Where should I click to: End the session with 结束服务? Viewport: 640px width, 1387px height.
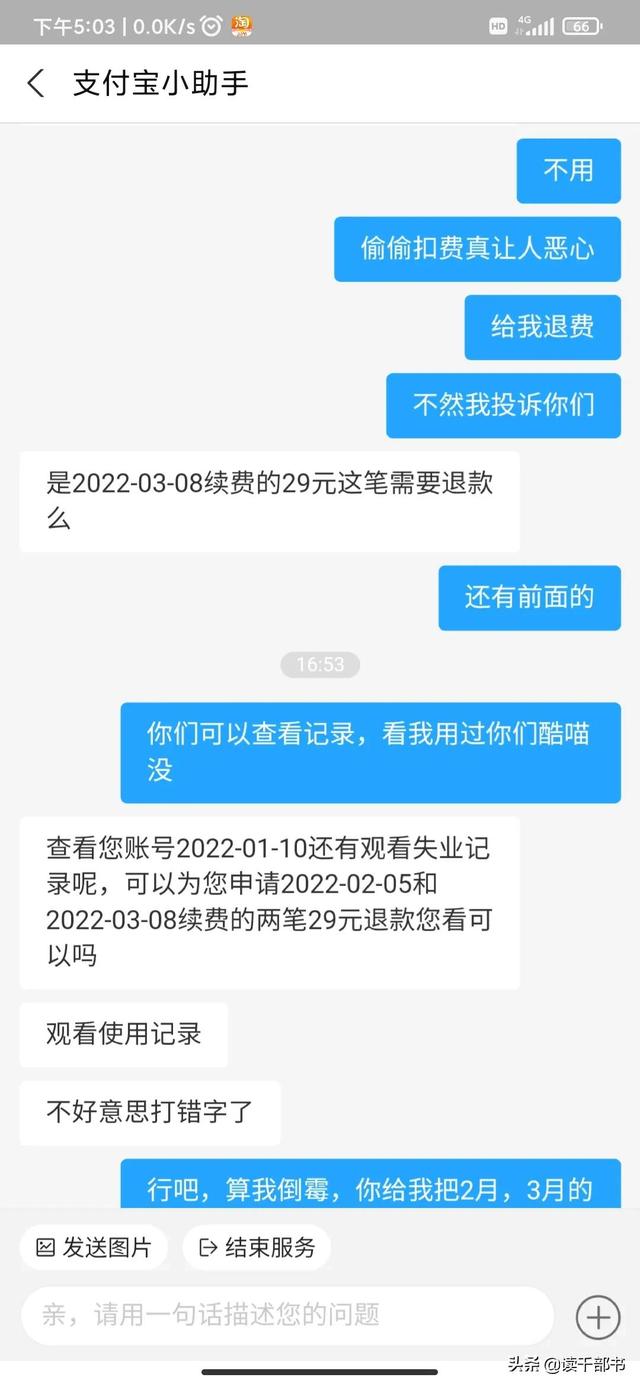(257, 1247)
